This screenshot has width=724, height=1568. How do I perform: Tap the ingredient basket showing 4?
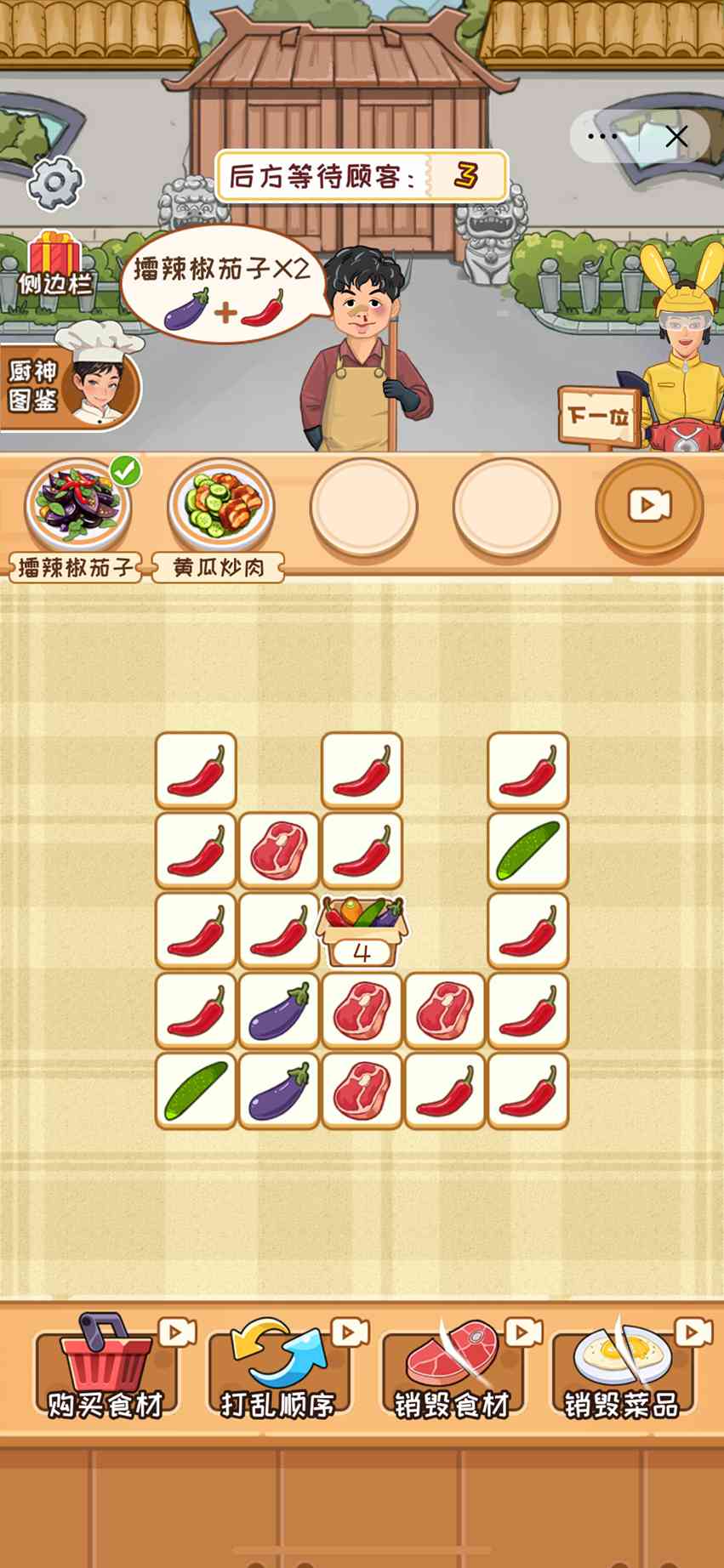(x=362, y=932)
